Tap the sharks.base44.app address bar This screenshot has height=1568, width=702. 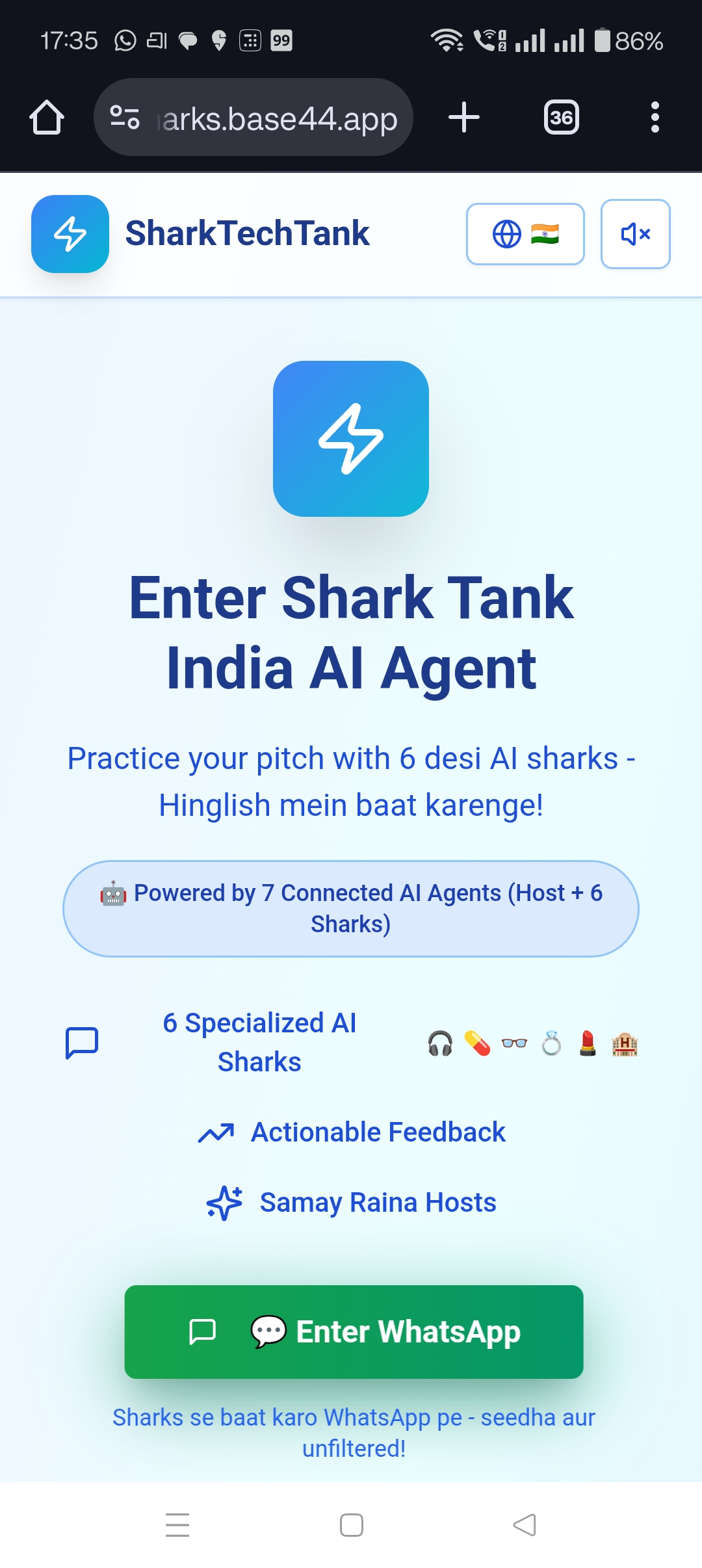pyautogui.click(x=273, y=118)
